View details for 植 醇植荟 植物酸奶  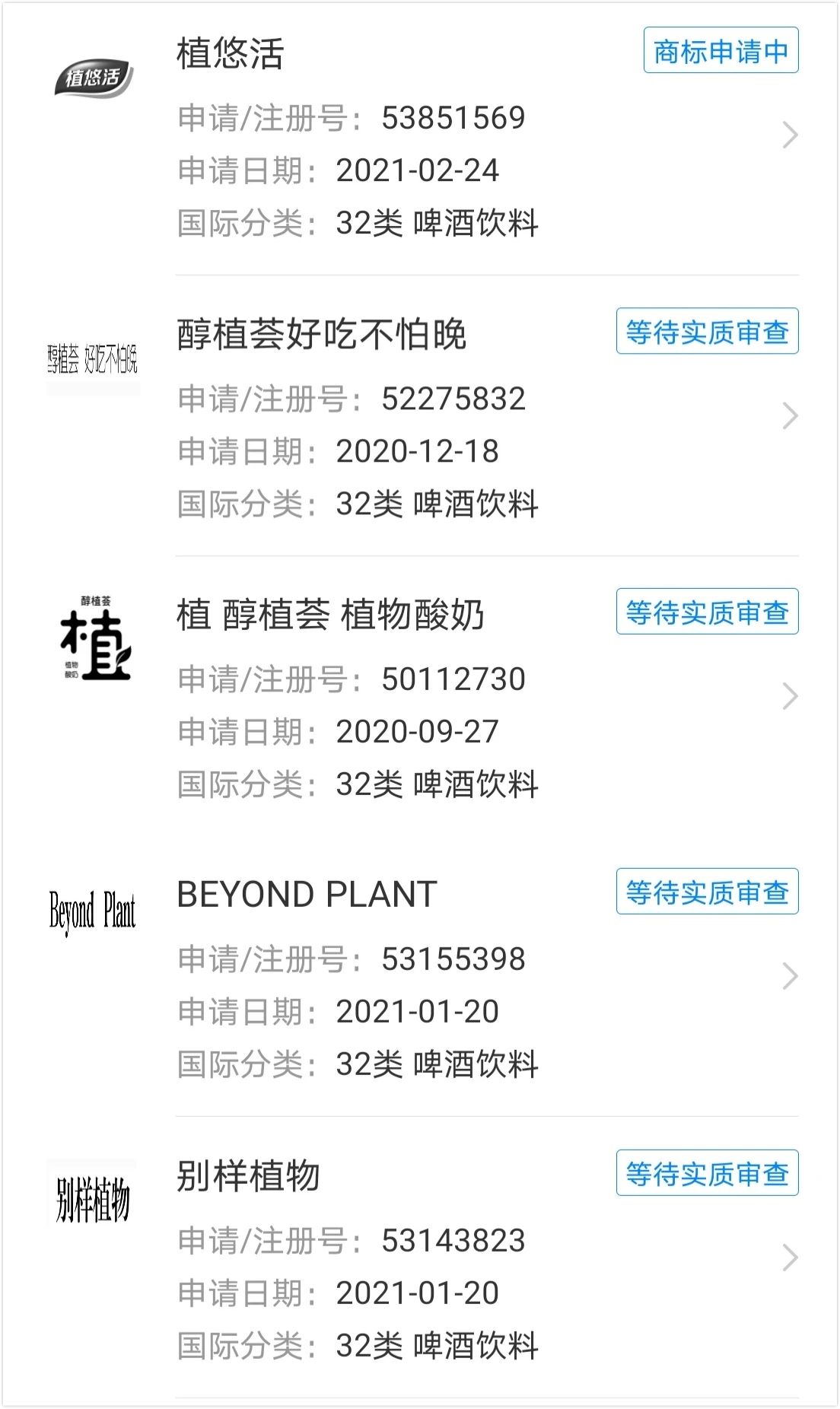(x=420, y=696)
